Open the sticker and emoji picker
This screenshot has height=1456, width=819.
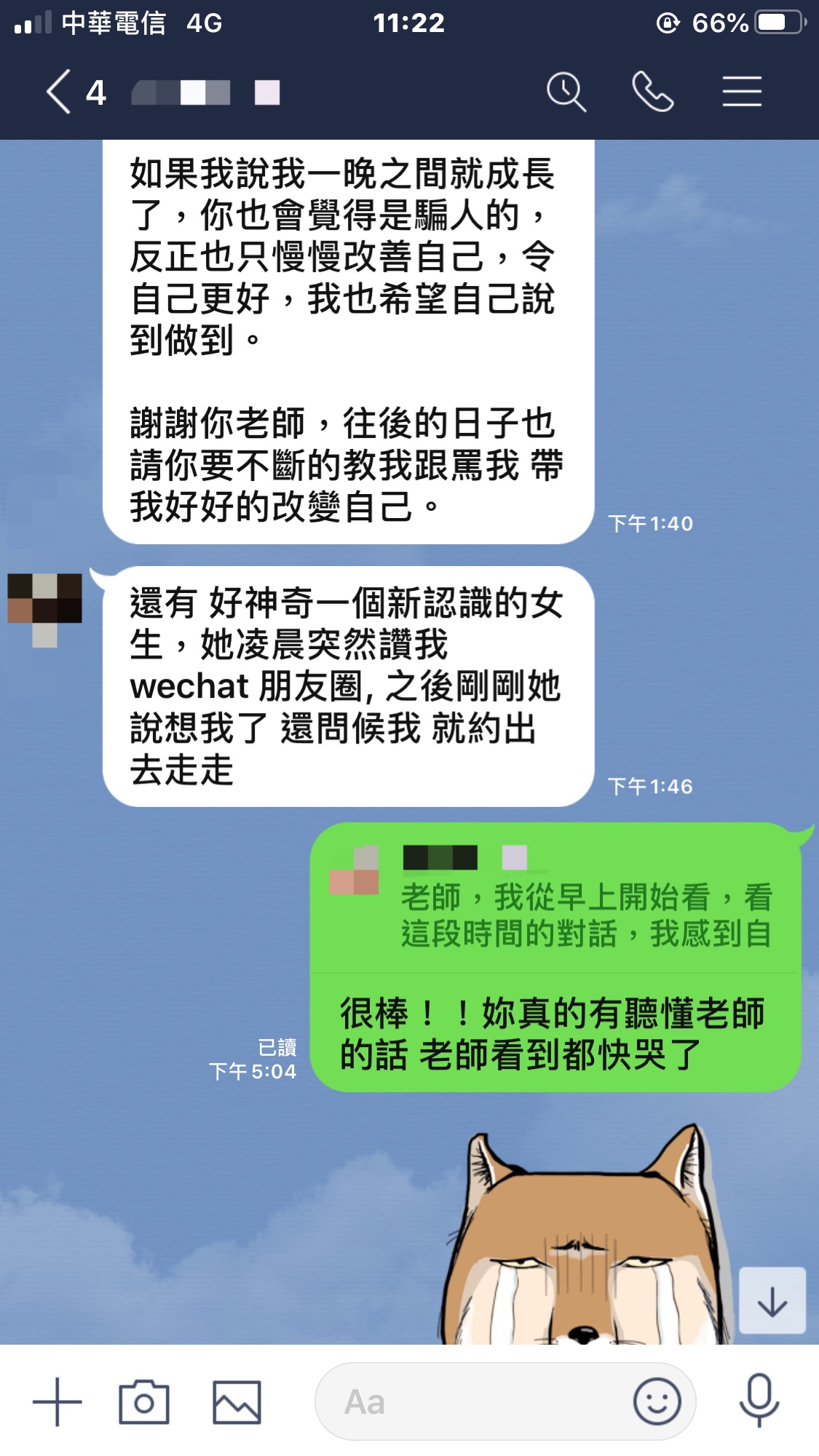(x=657, y=1401)
